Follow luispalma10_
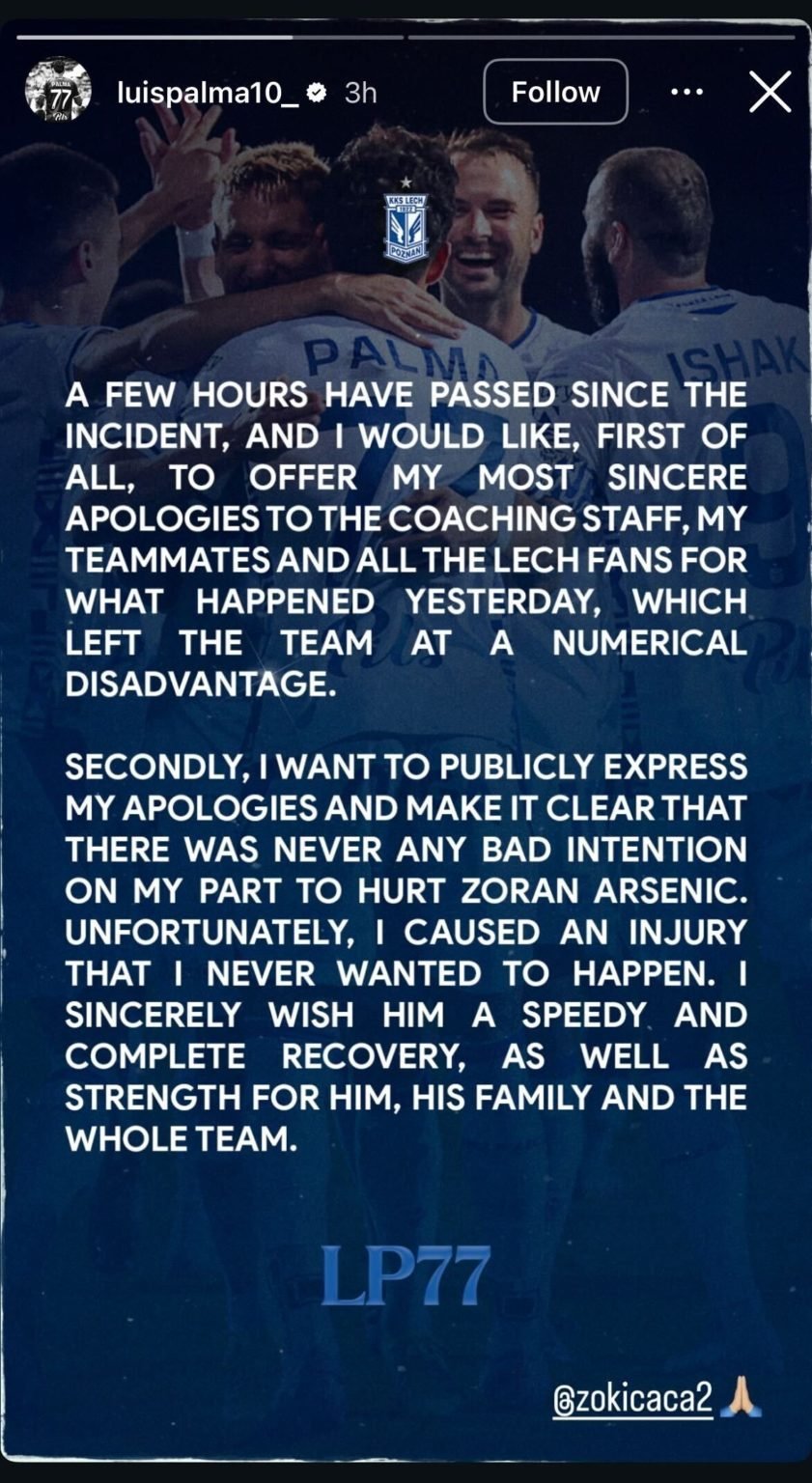The height and width of the screenshot is (1483, 812). click(555, 92)
